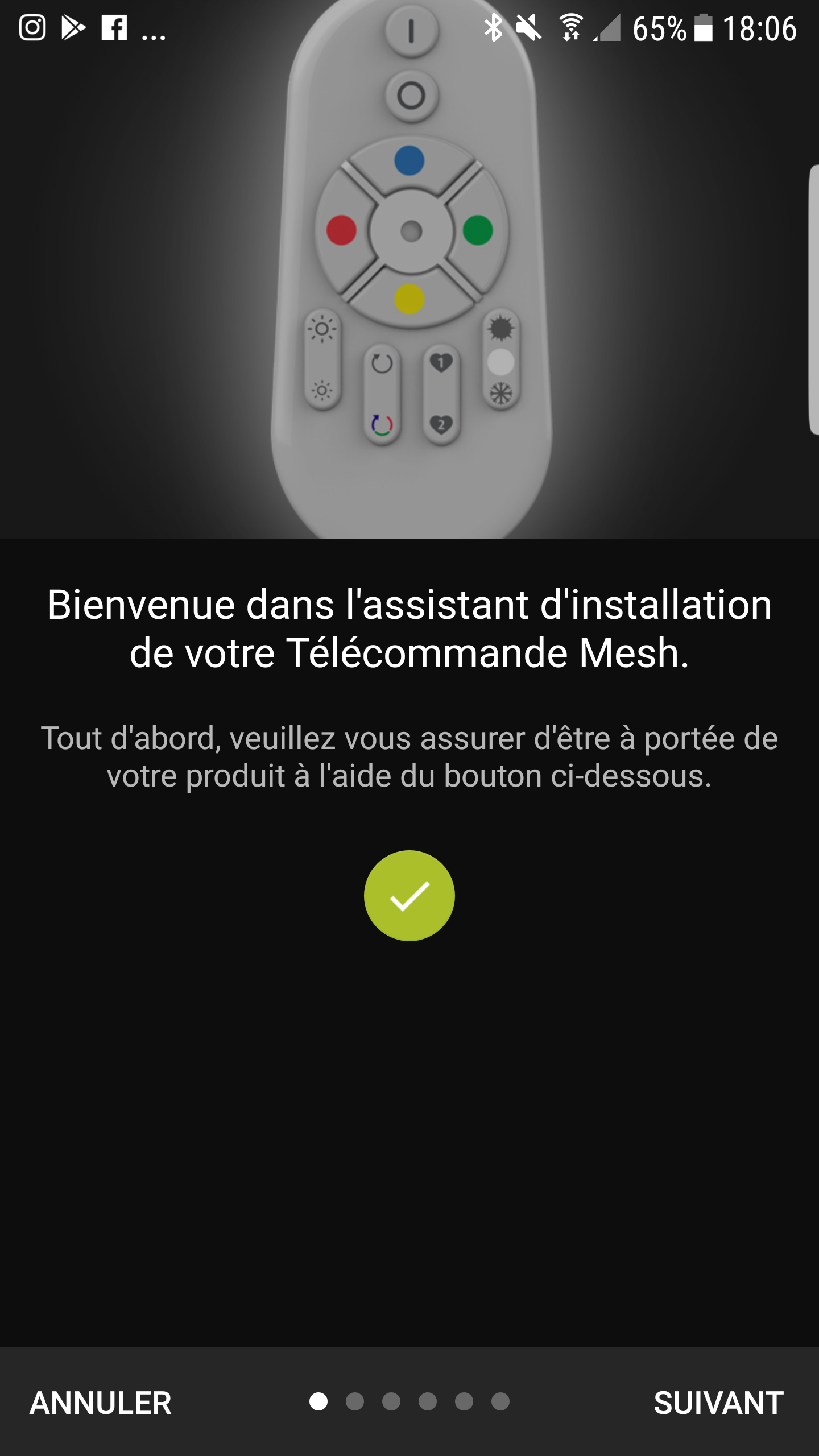Cancel the setup with ANNULER
This screenshot has width=819, height=1456.
101,1403
